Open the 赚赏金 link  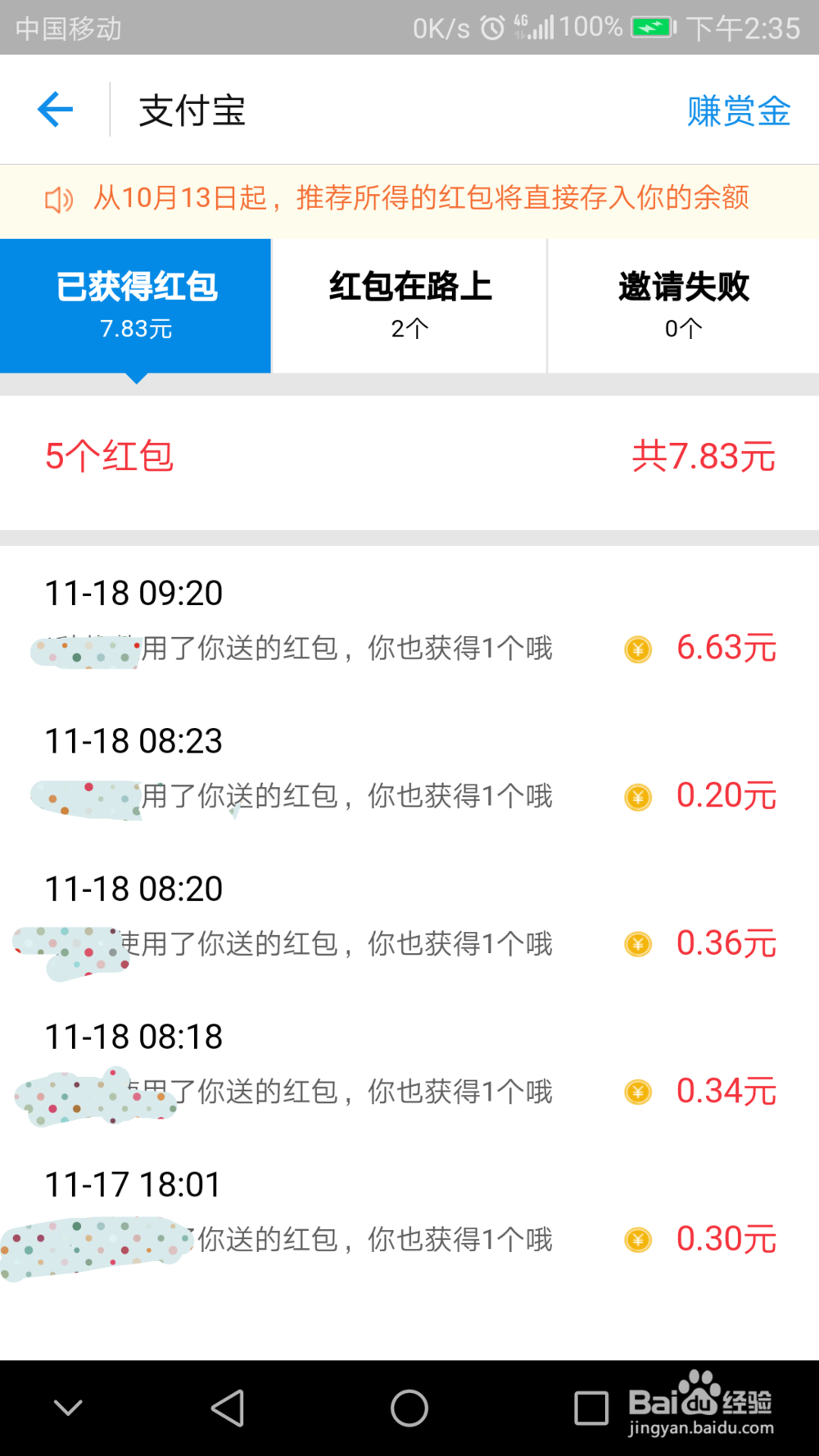coord(739,111)
